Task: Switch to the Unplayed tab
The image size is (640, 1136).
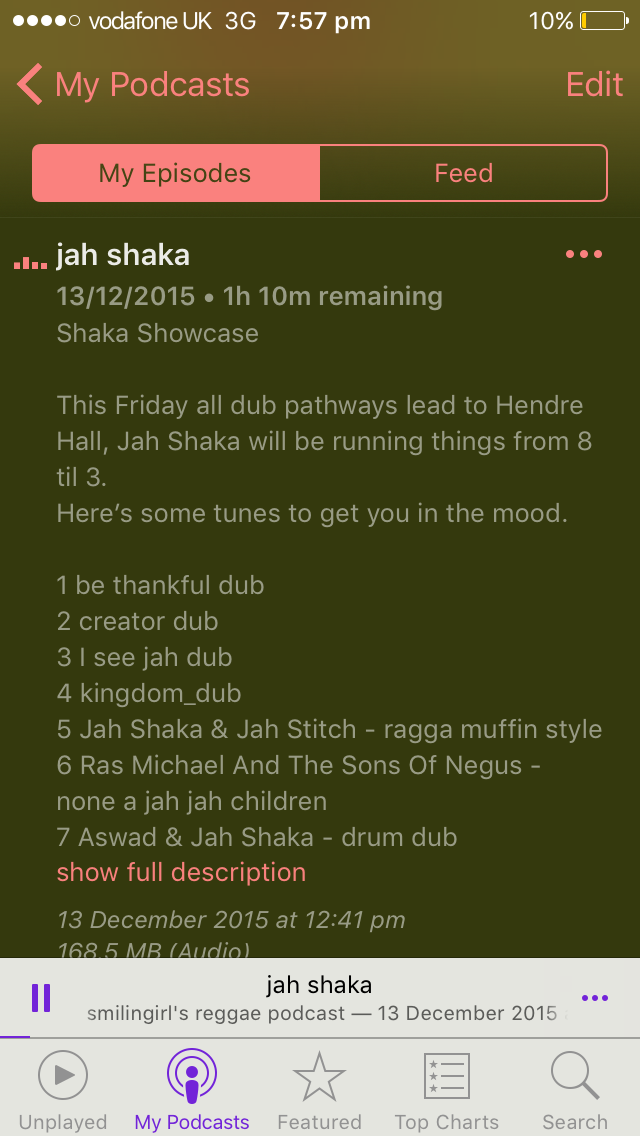Action: point(63,1090)
